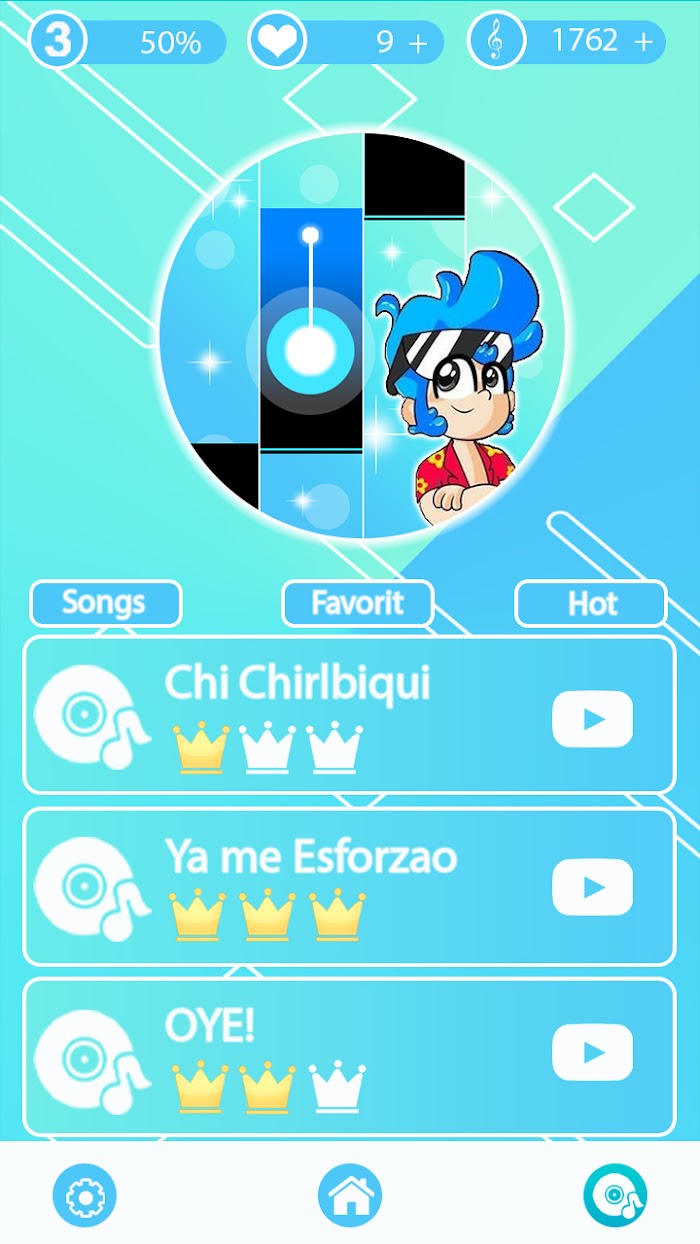
Task: Show the Hot songs tab
Action: tap(591, 603)
